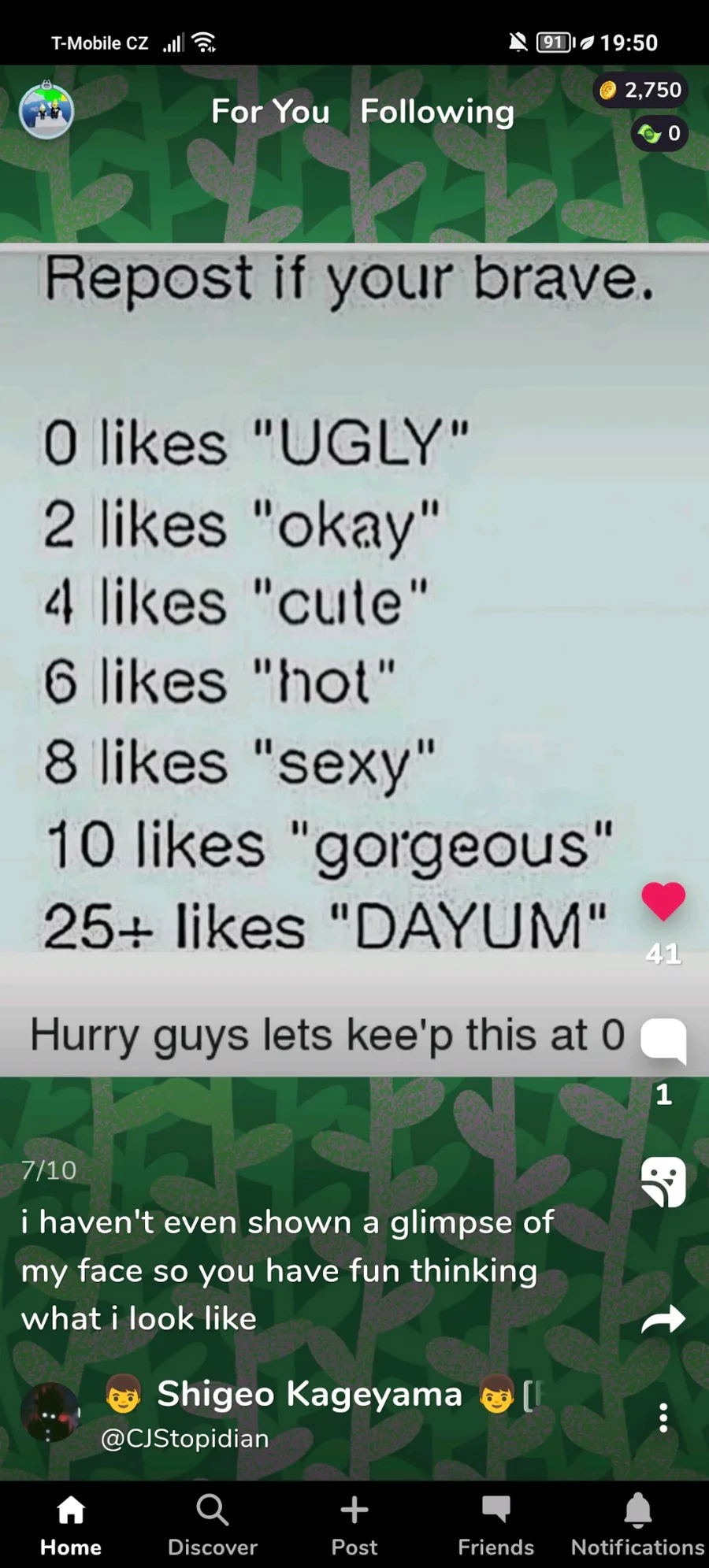Tap the sticker reaction icon

point(663,1181)
